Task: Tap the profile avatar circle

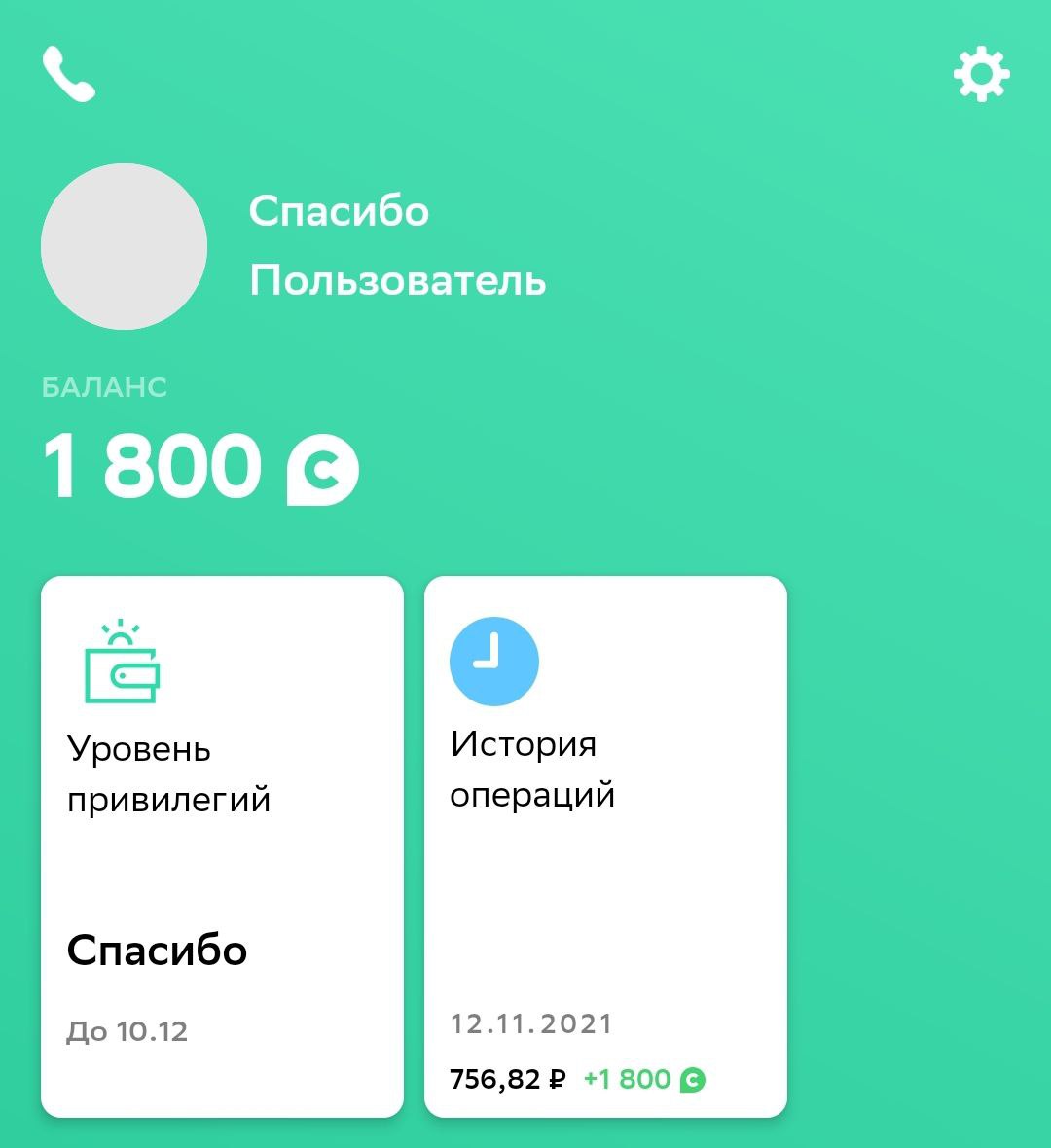Action: (x=124, y=246)
